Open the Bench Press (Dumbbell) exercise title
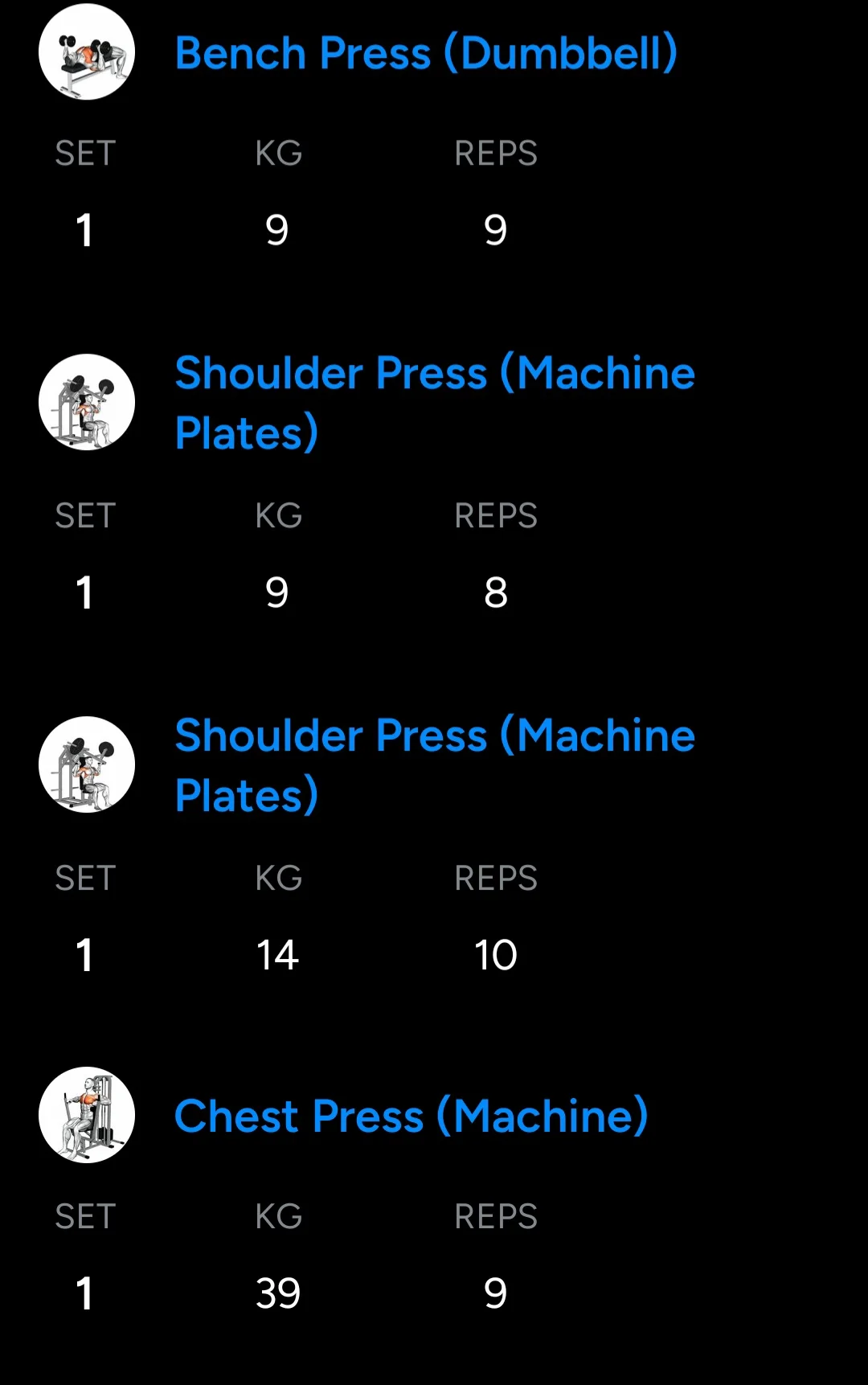This screenshot has width=868, height=1385. [x=426, y=53]
